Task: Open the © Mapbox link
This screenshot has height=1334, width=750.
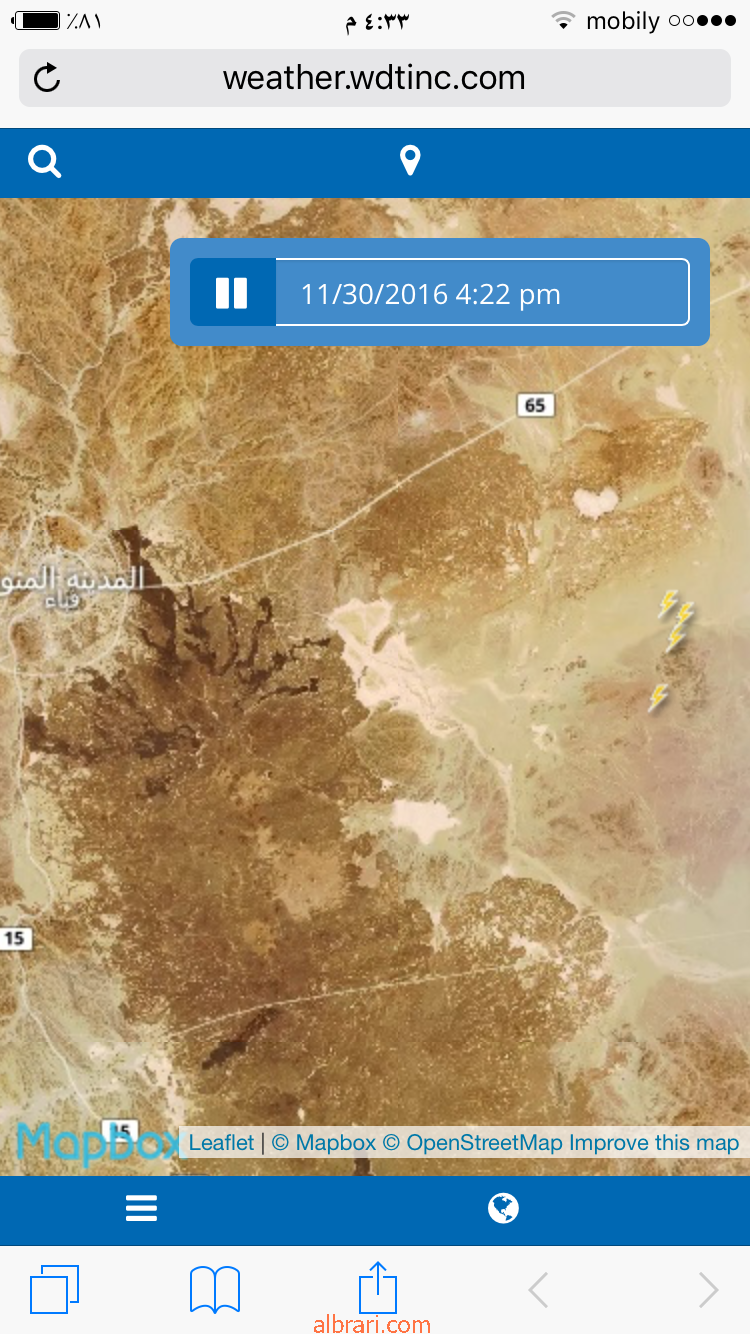Action: [x=324, y=1142]
